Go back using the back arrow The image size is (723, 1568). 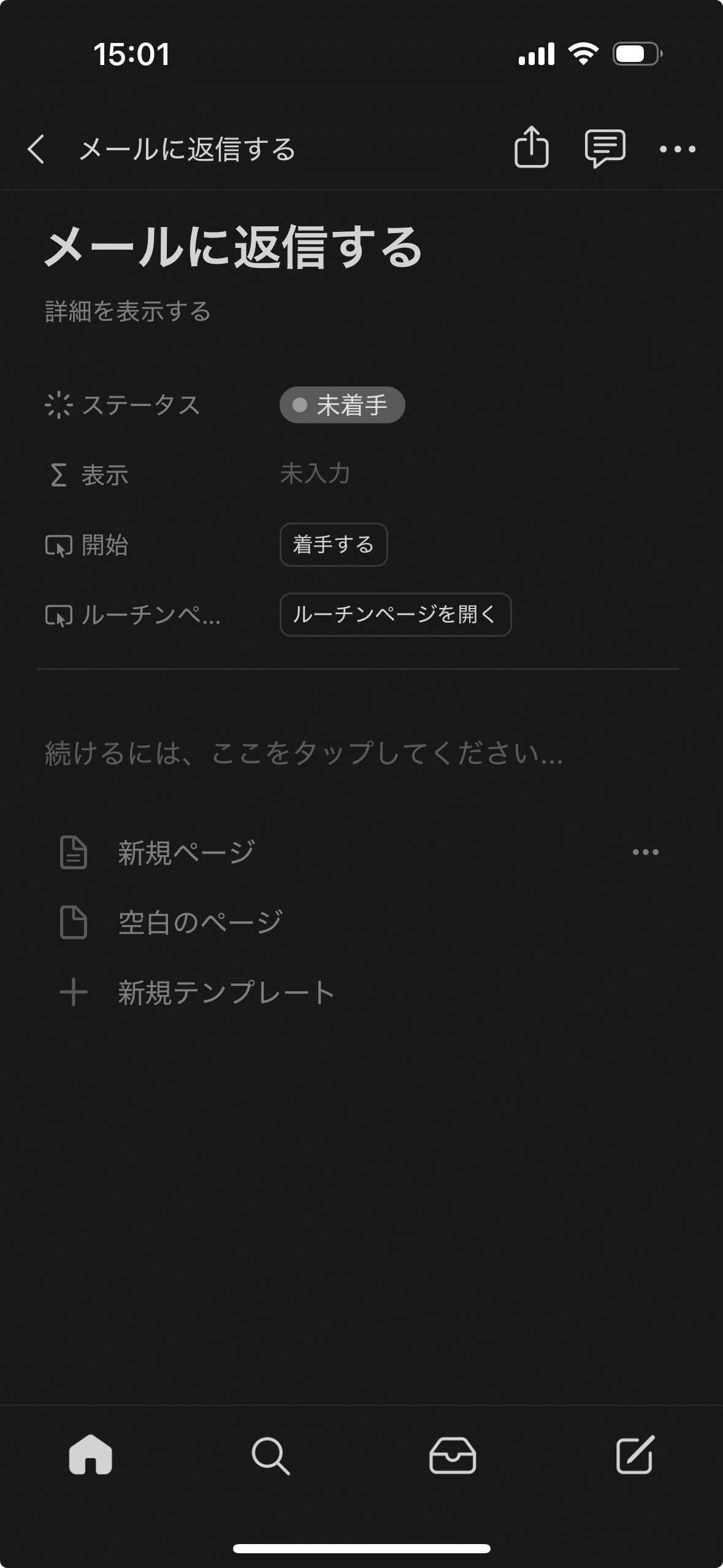click(x=37, y=149)
